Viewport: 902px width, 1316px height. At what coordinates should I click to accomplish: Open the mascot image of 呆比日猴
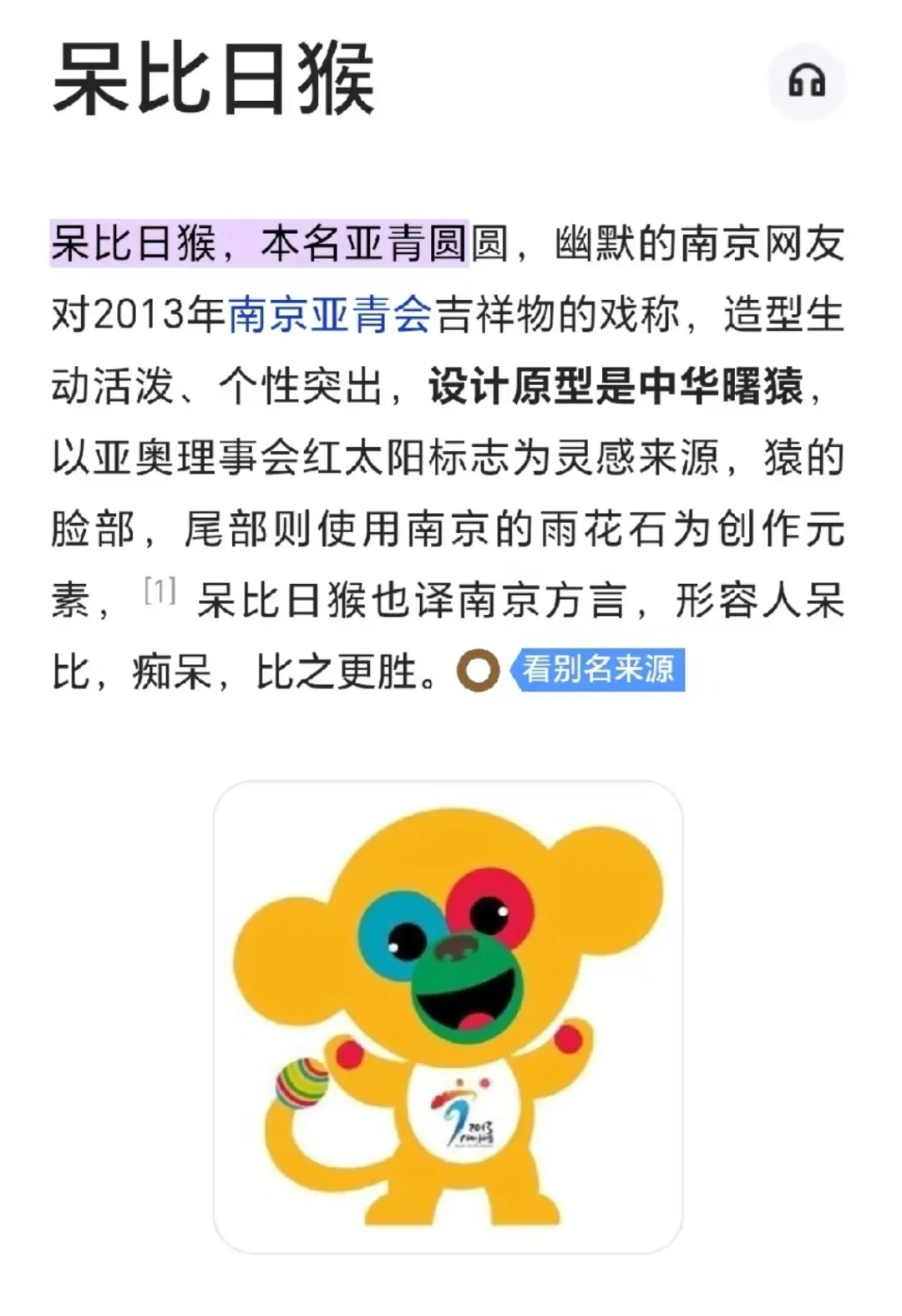tap(448, 1016)
